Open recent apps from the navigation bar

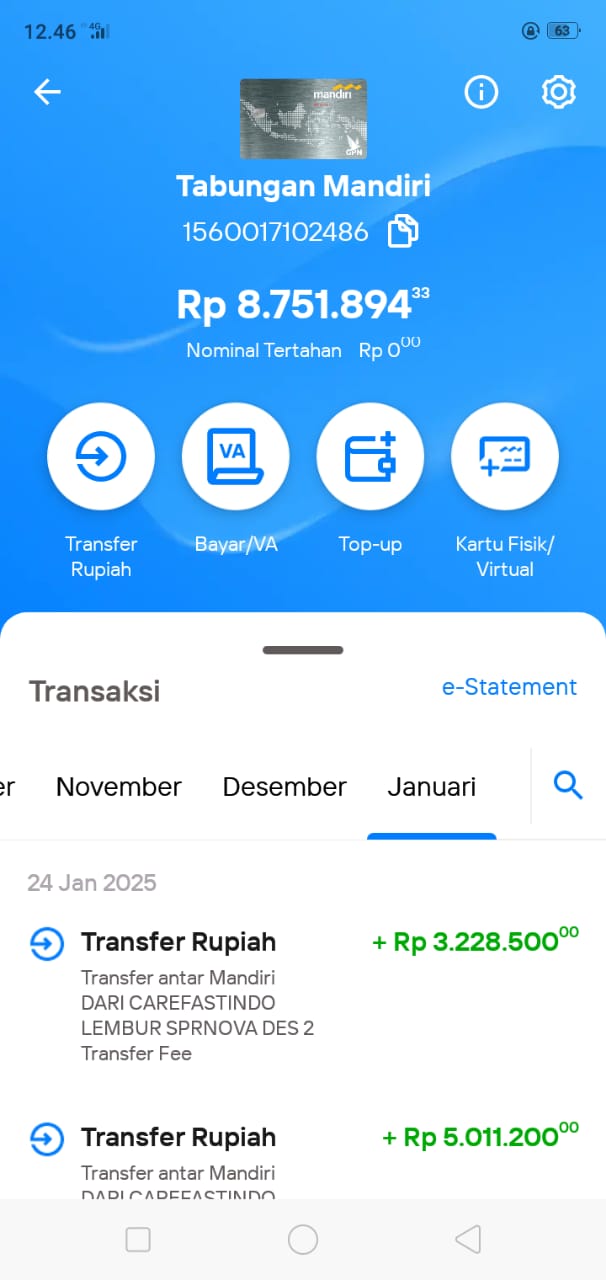click(x=138, y=1240)
